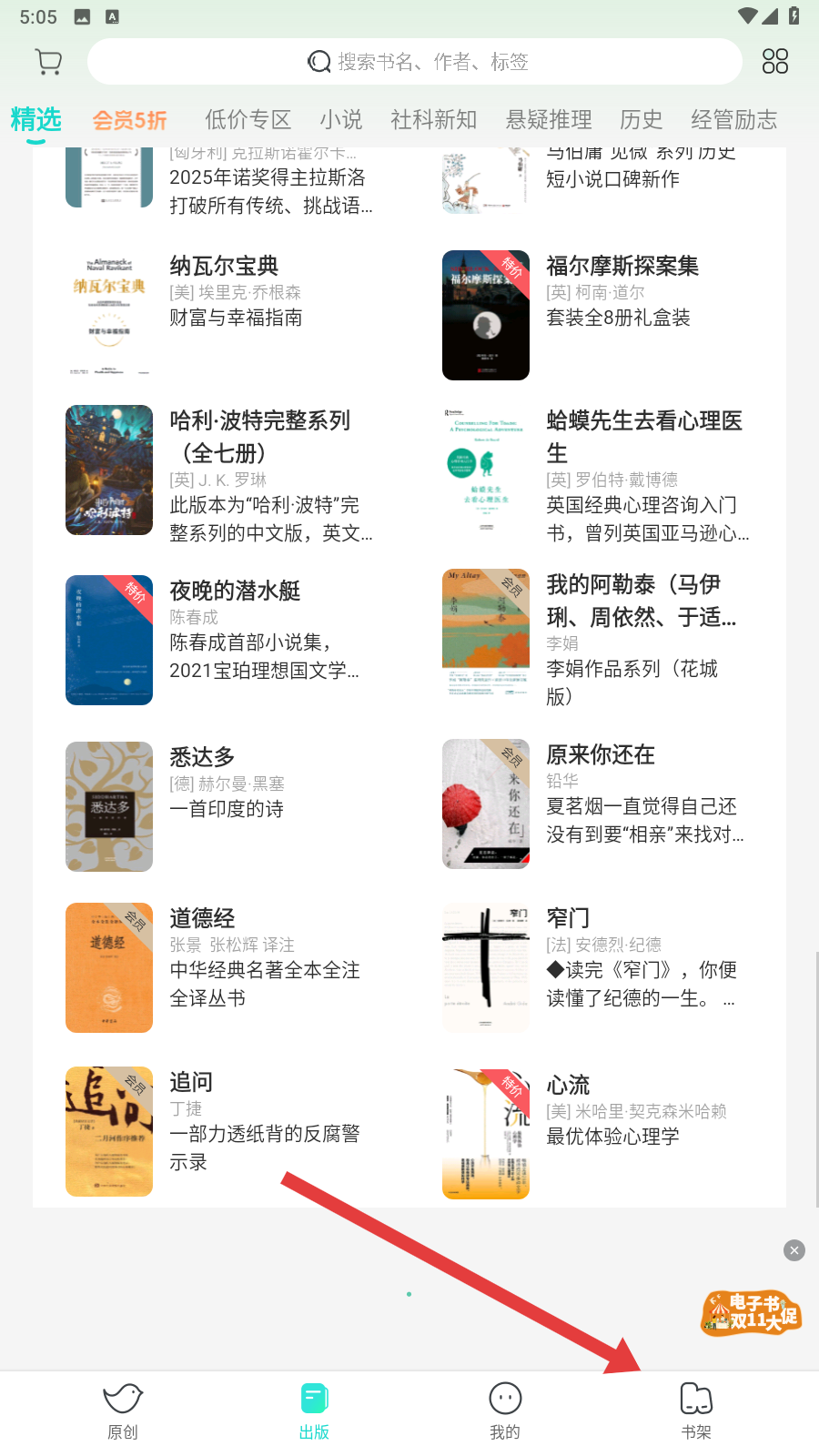This screenshot has width=819, height=1456.
Task: Open the 我的 profile tab
Action: tap(505, 1410)
